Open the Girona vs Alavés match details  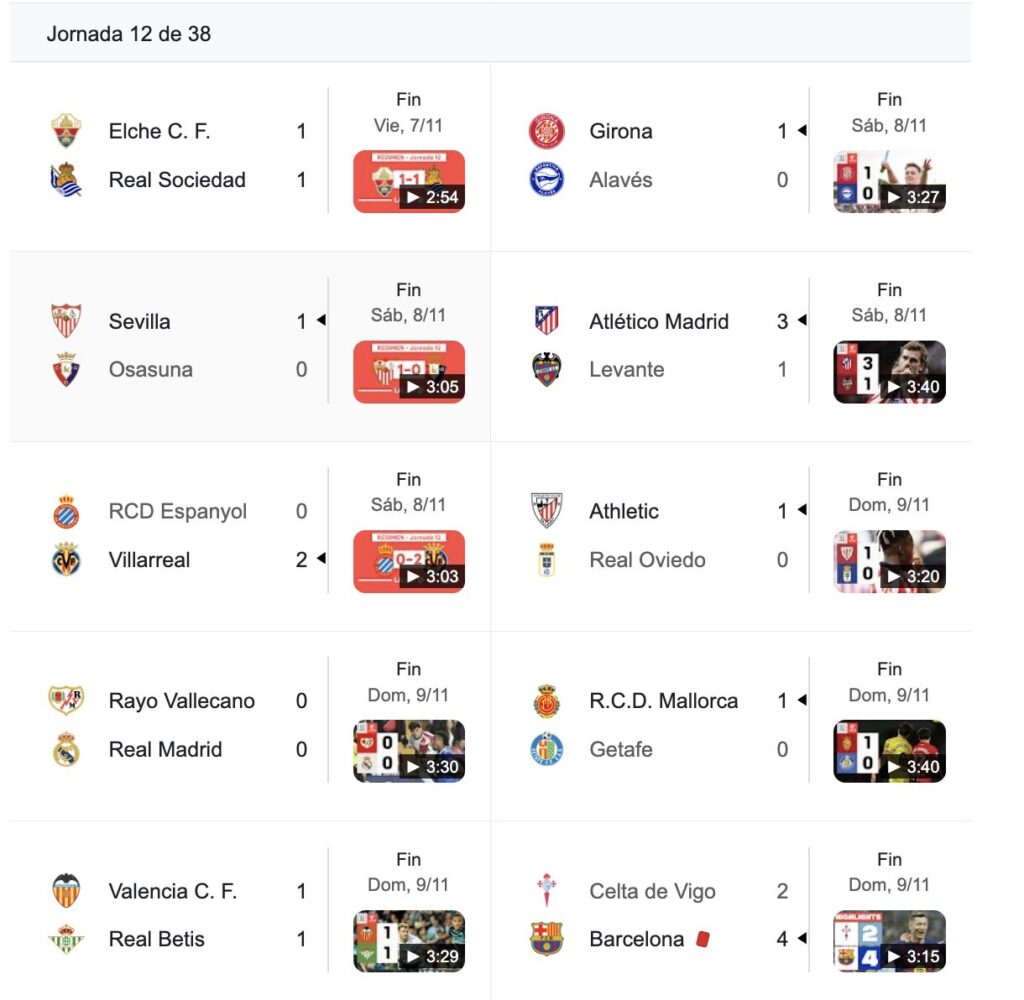point(660,156)
